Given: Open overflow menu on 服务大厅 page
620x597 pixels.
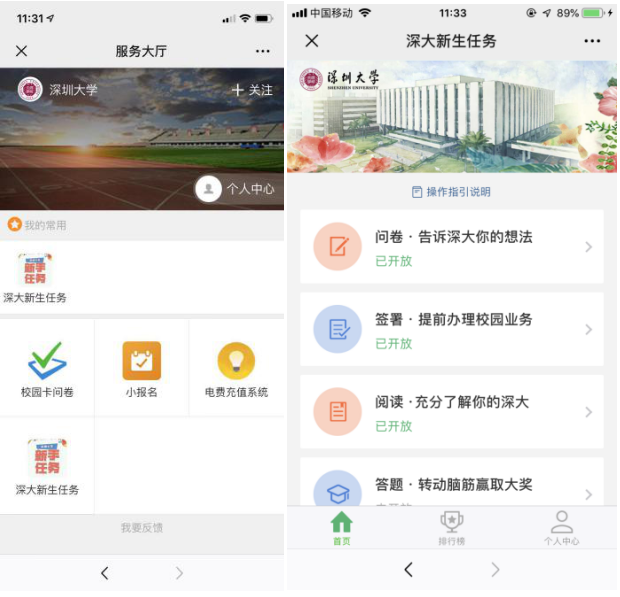Looking at the screenshot, I should [x=262, y=51].
